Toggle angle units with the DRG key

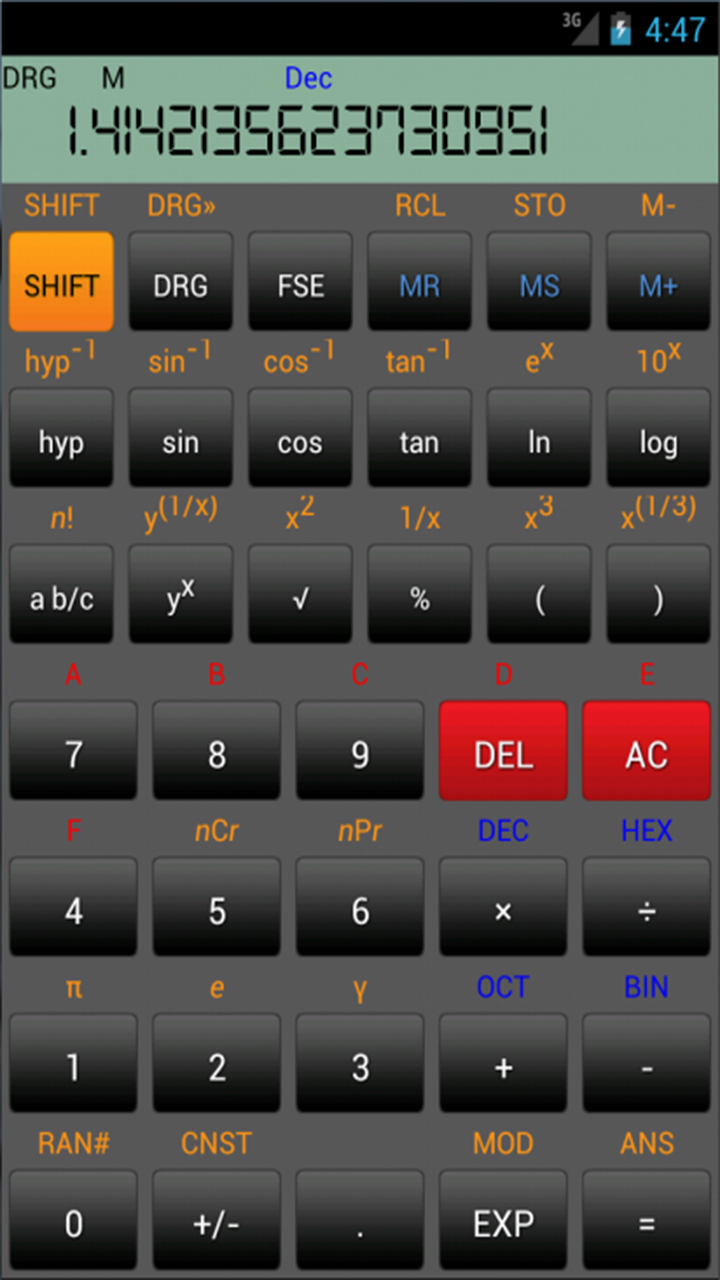click(180, 285)
